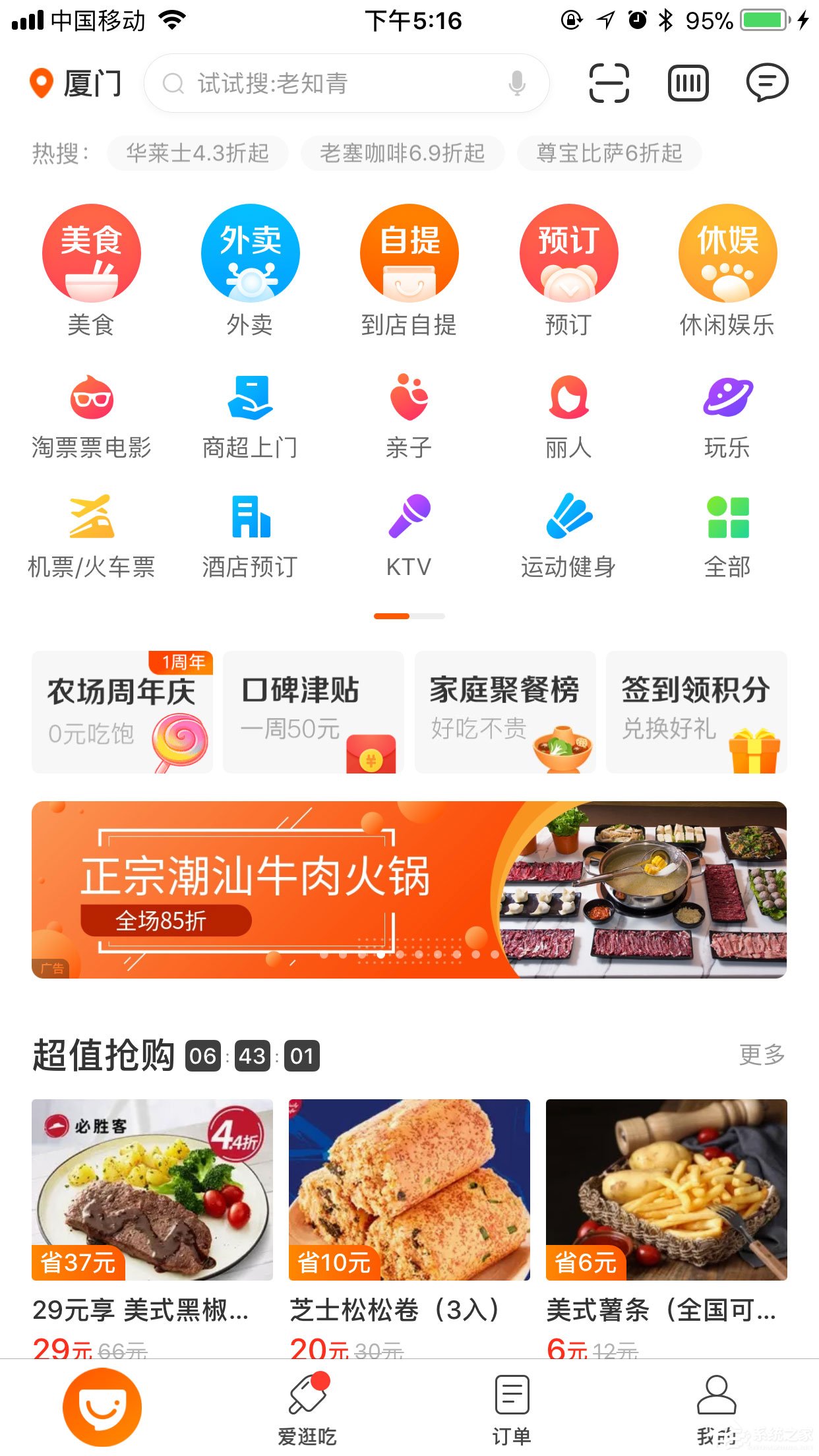The height and width of the screenshot is (1456, 819).
Task: Open messages via the chat bubble icon
Action: click(767, 83)
